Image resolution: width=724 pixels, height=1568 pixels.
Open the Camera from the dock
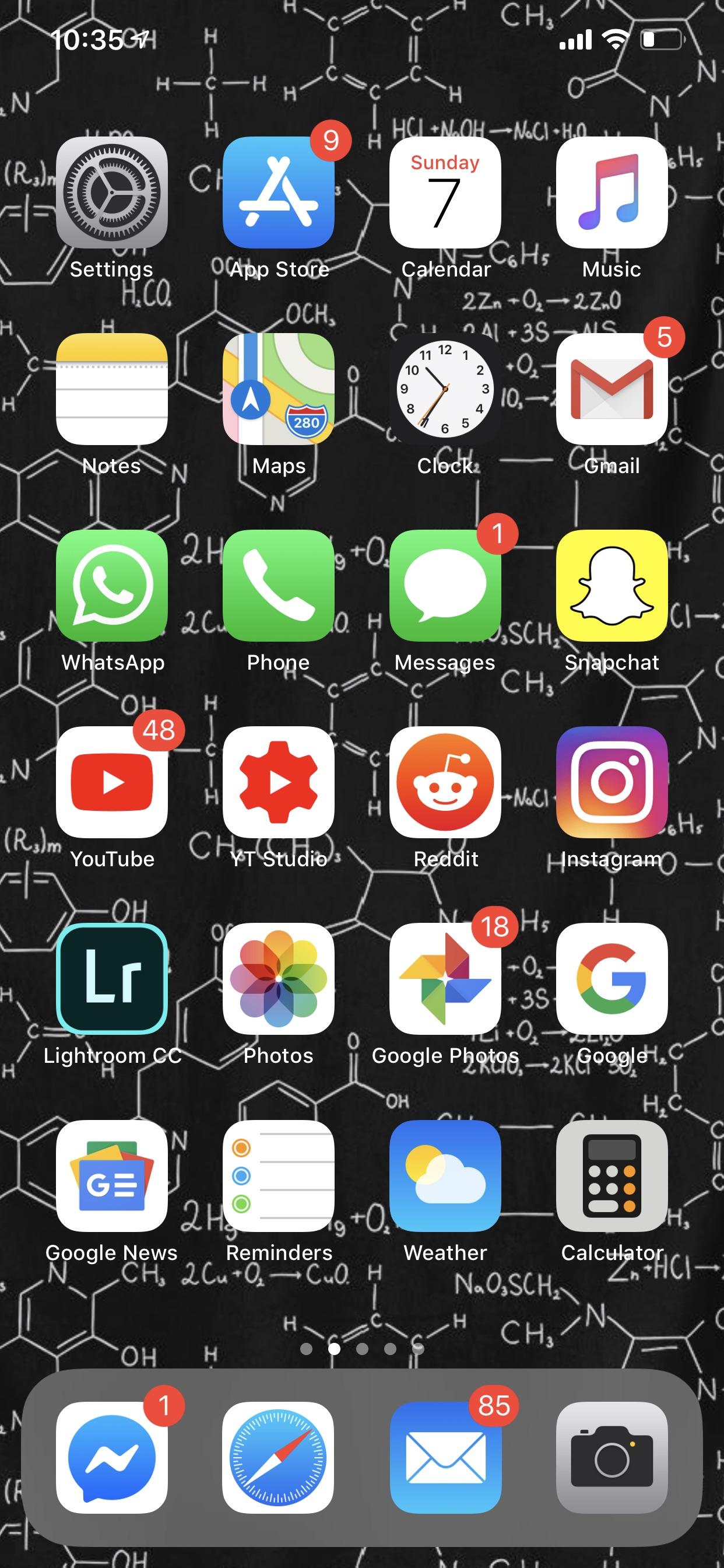coord(611,1455)
